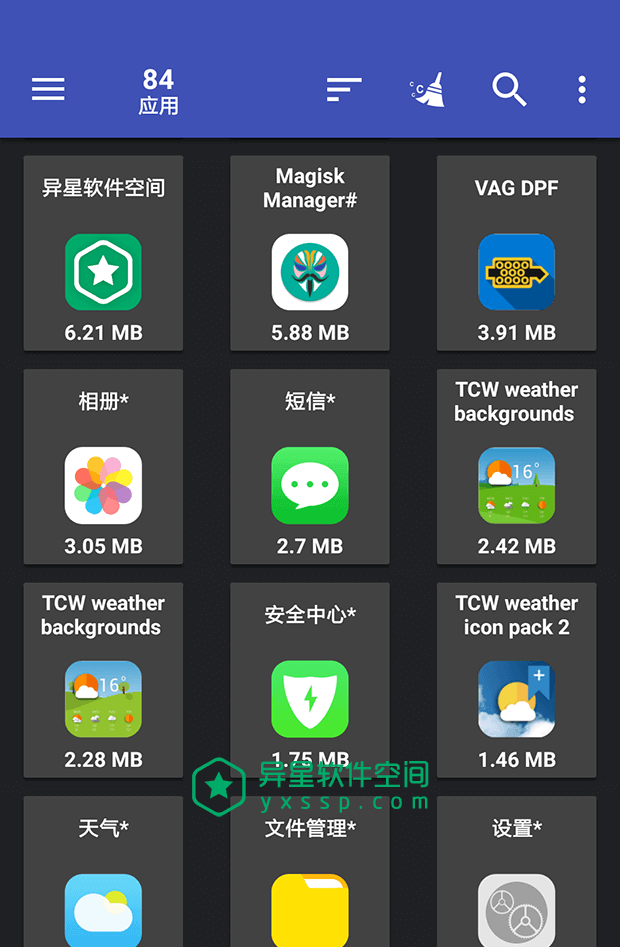The width and height of the screenshot is (620, 947).
Task: Open the 短信* app tile
Action: (310, 466)
